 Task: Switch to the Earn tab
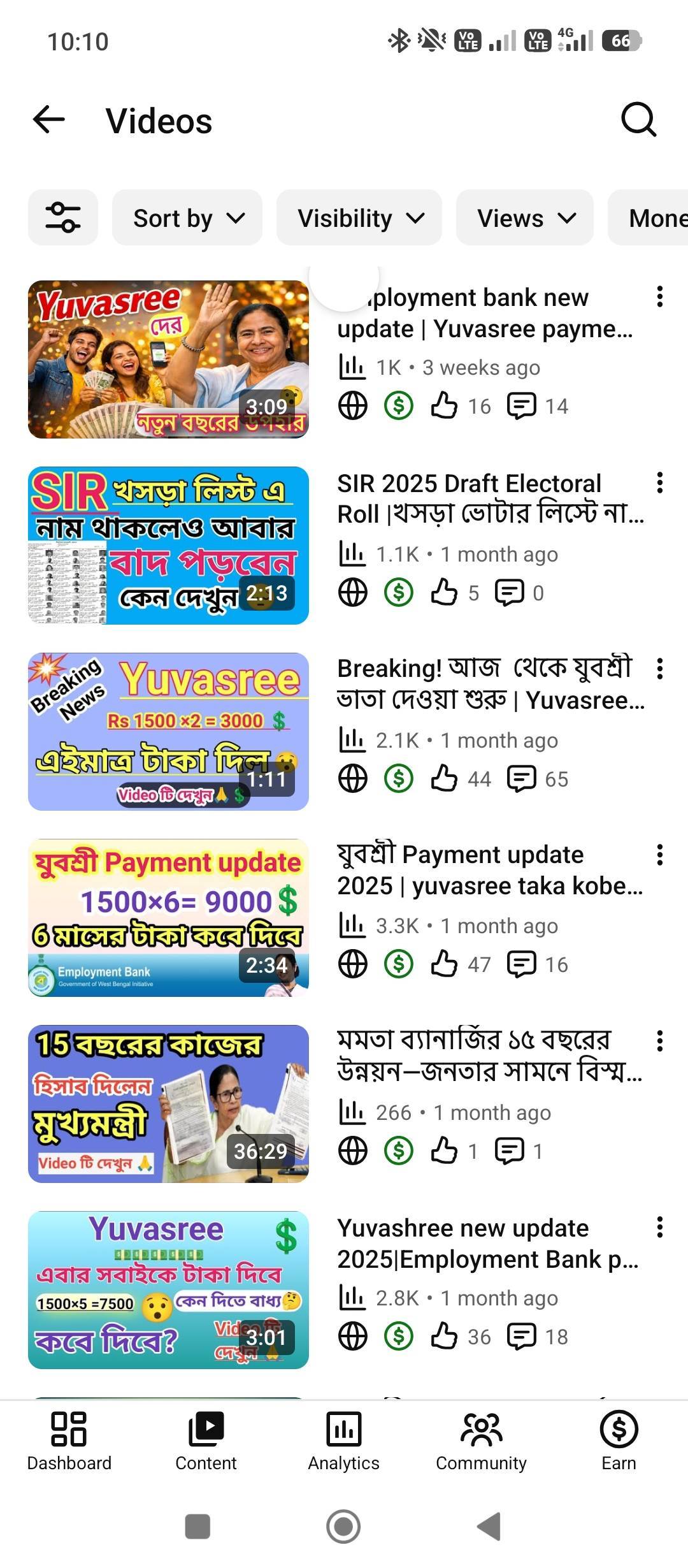tap(619, 1441)
